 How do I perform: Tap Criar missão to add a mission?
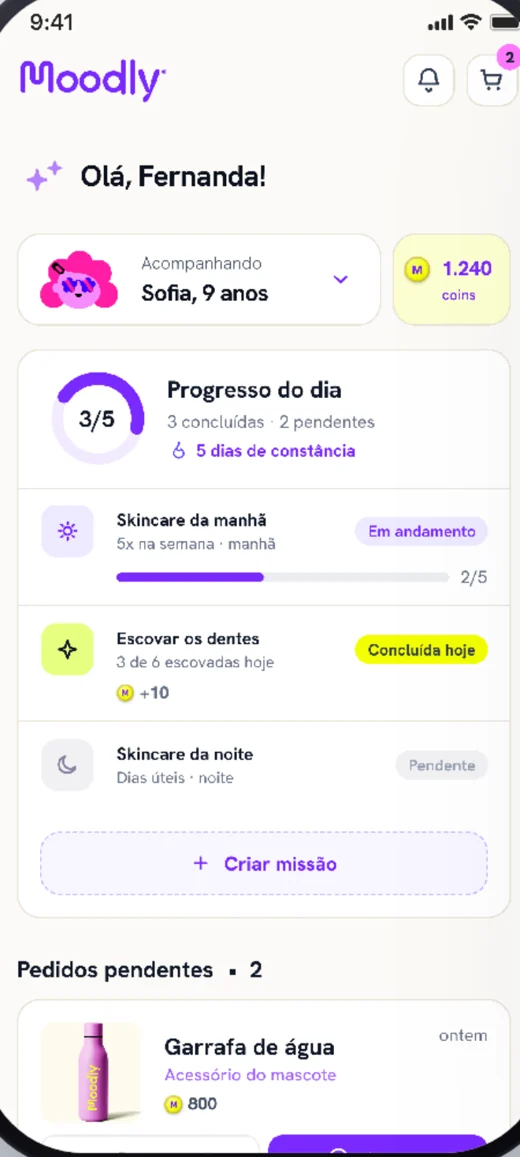point(264,864)
